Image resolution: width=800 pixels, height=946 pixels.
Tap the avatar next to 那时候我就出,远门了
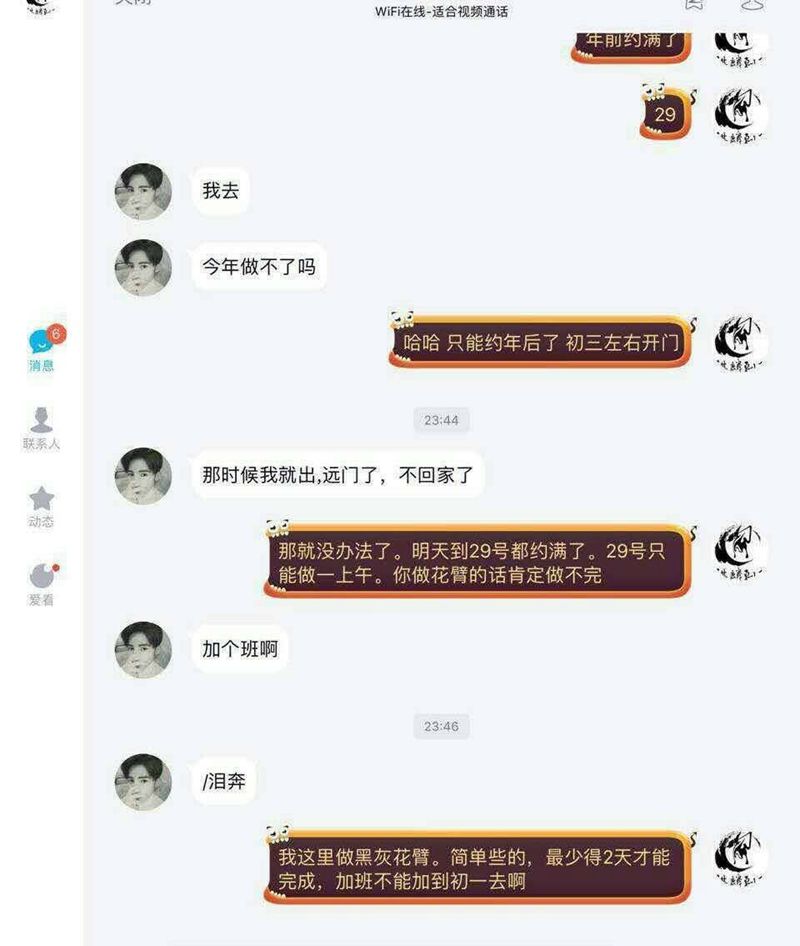click(143, 476)
